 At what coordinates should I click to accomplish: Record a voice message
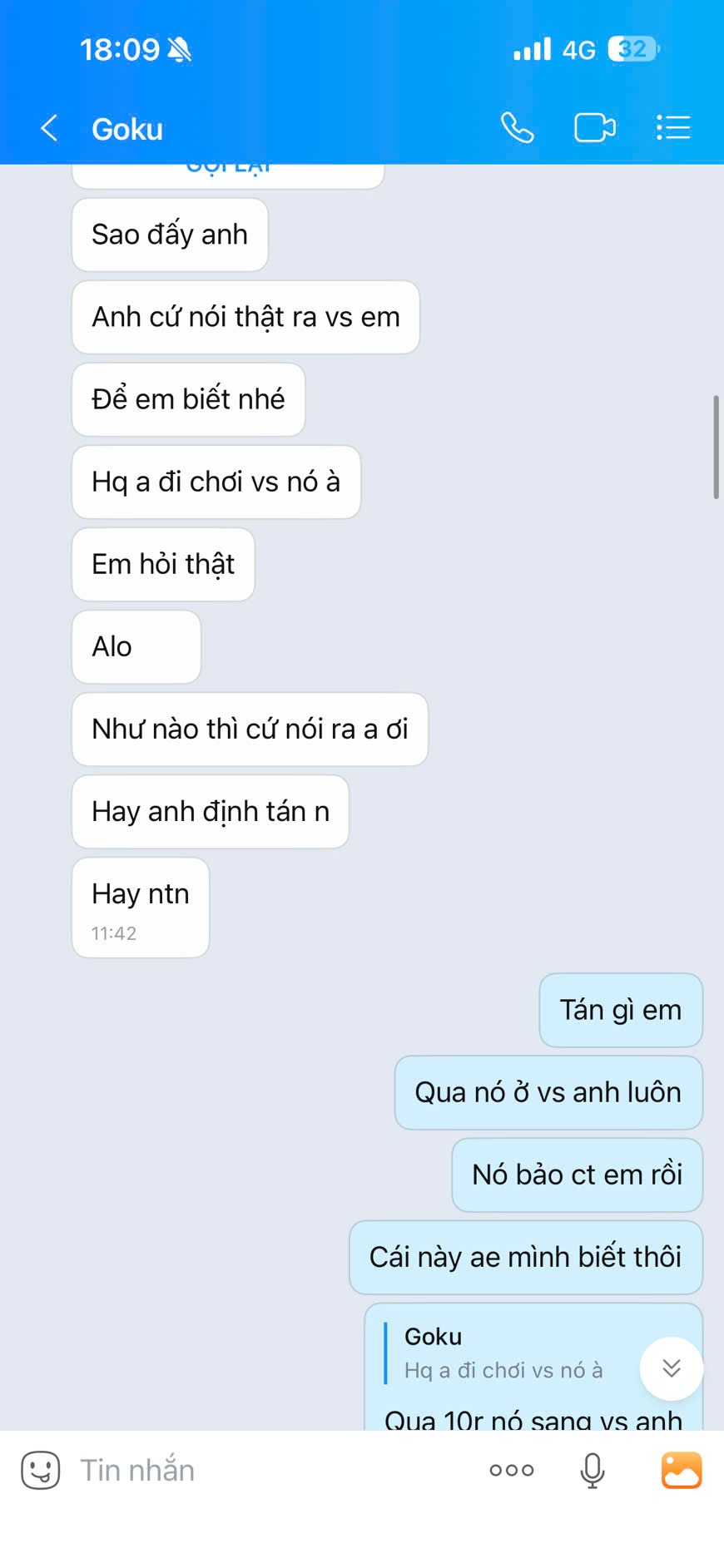pyautogui.click(x=593, y=1470)
